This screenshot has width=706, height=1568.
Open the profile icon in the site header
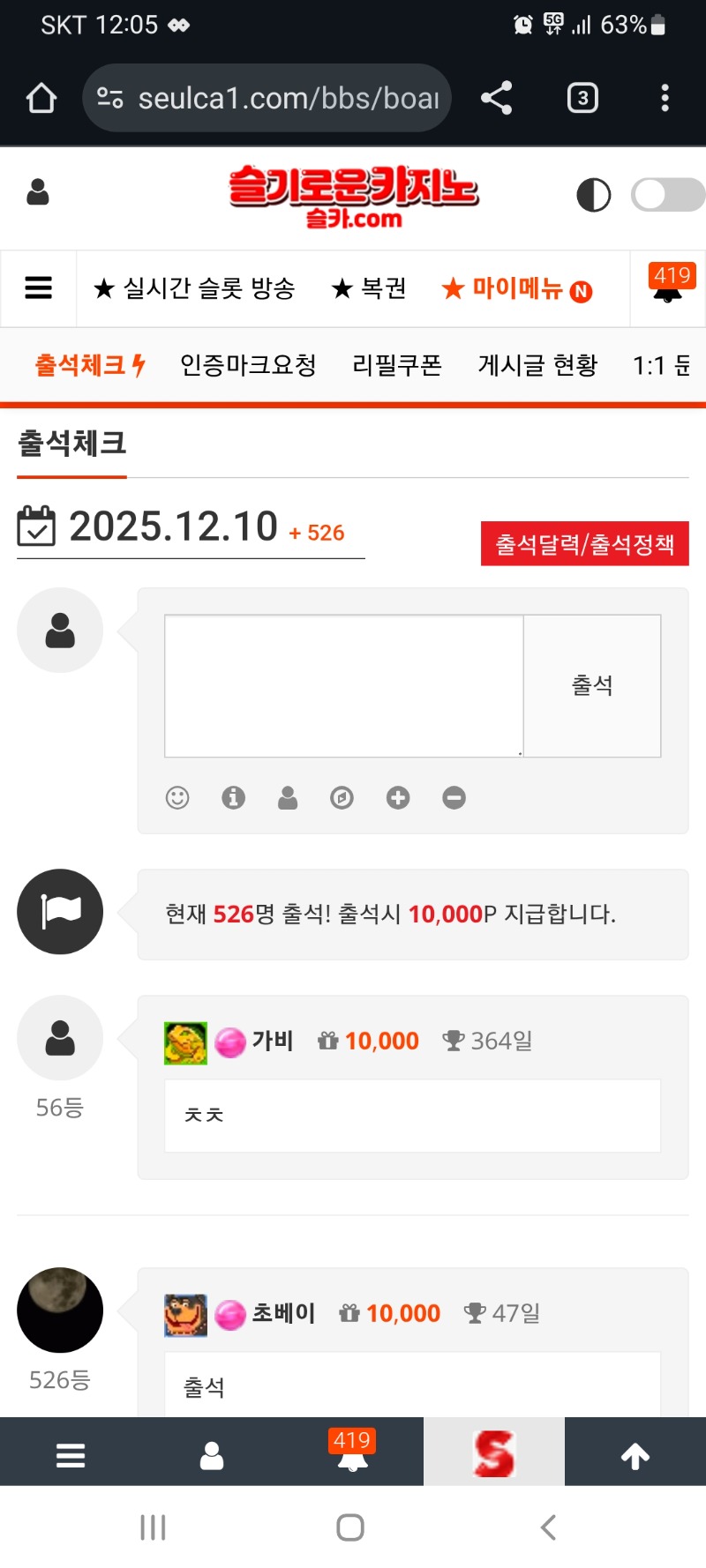38,192
